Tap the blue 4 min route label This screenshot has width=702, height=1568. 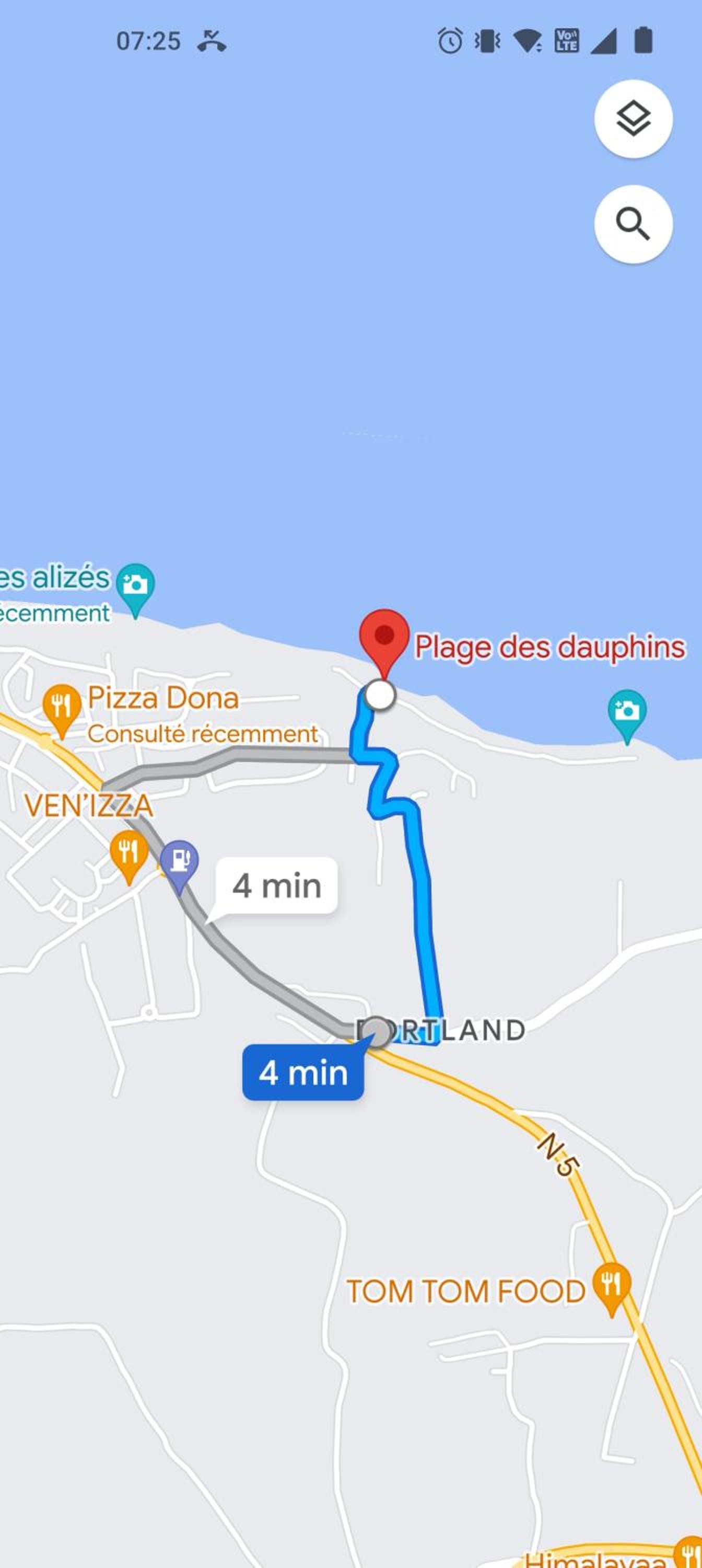click(303, 1073)
